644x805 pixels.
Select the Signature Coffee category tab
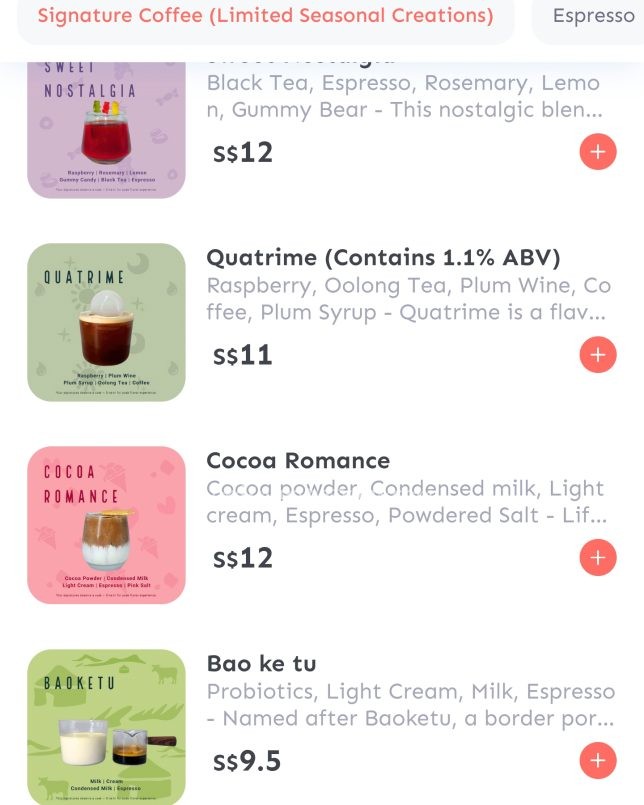pyautogui.click(x=265, y=17)
